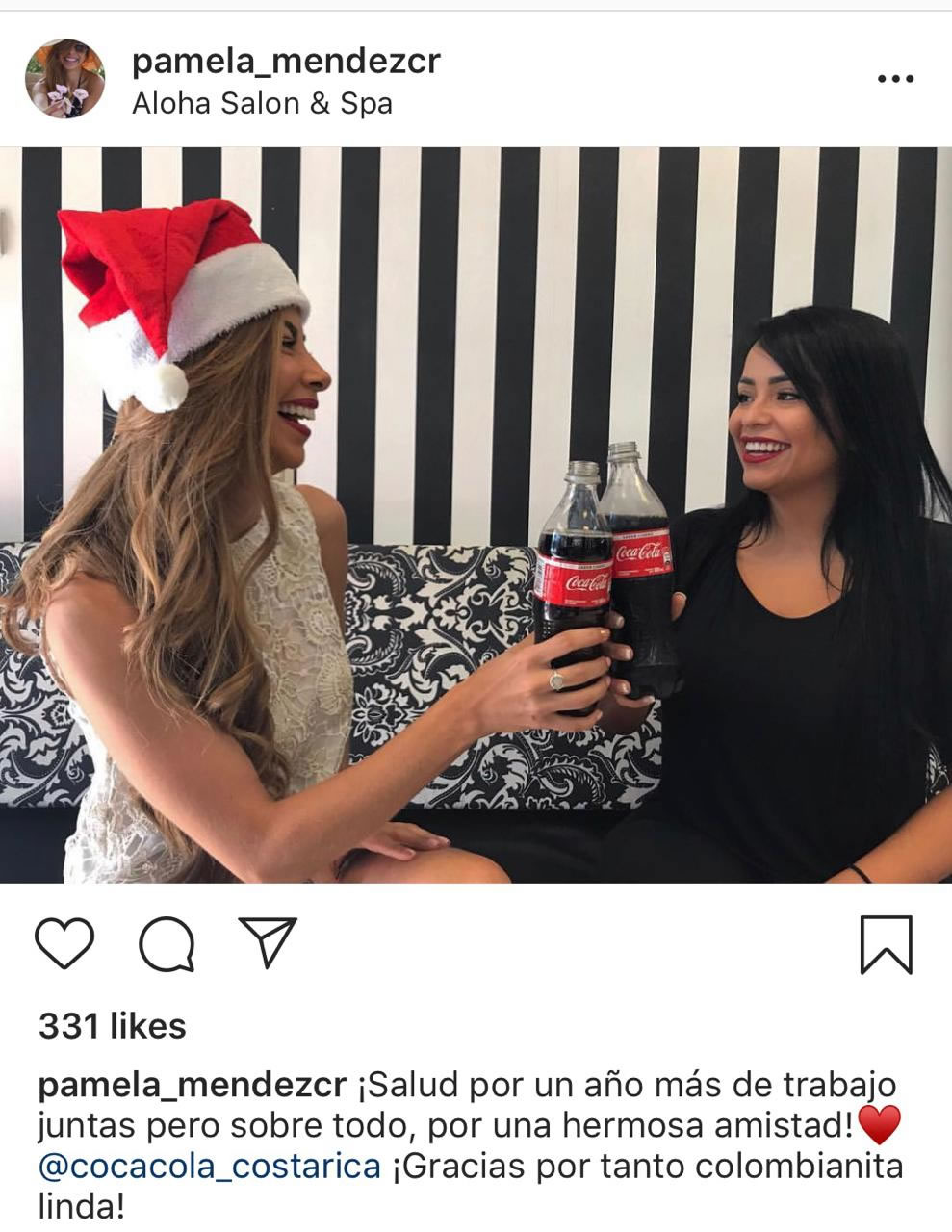Open the Aloha Salon & Spa location
Image resolution: width=952 pixels, height=1232 pixels.
point(262,103)
